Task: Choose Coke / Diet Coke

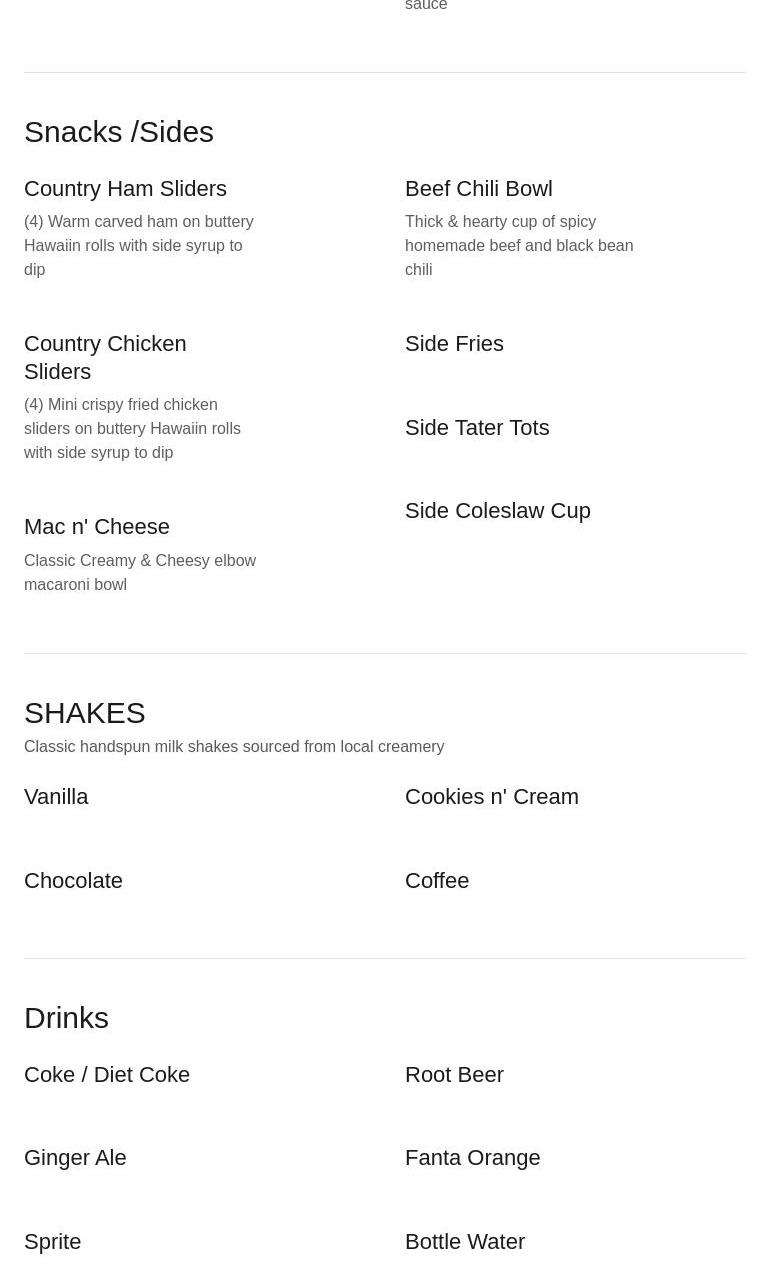Action: click(107, 1075)
